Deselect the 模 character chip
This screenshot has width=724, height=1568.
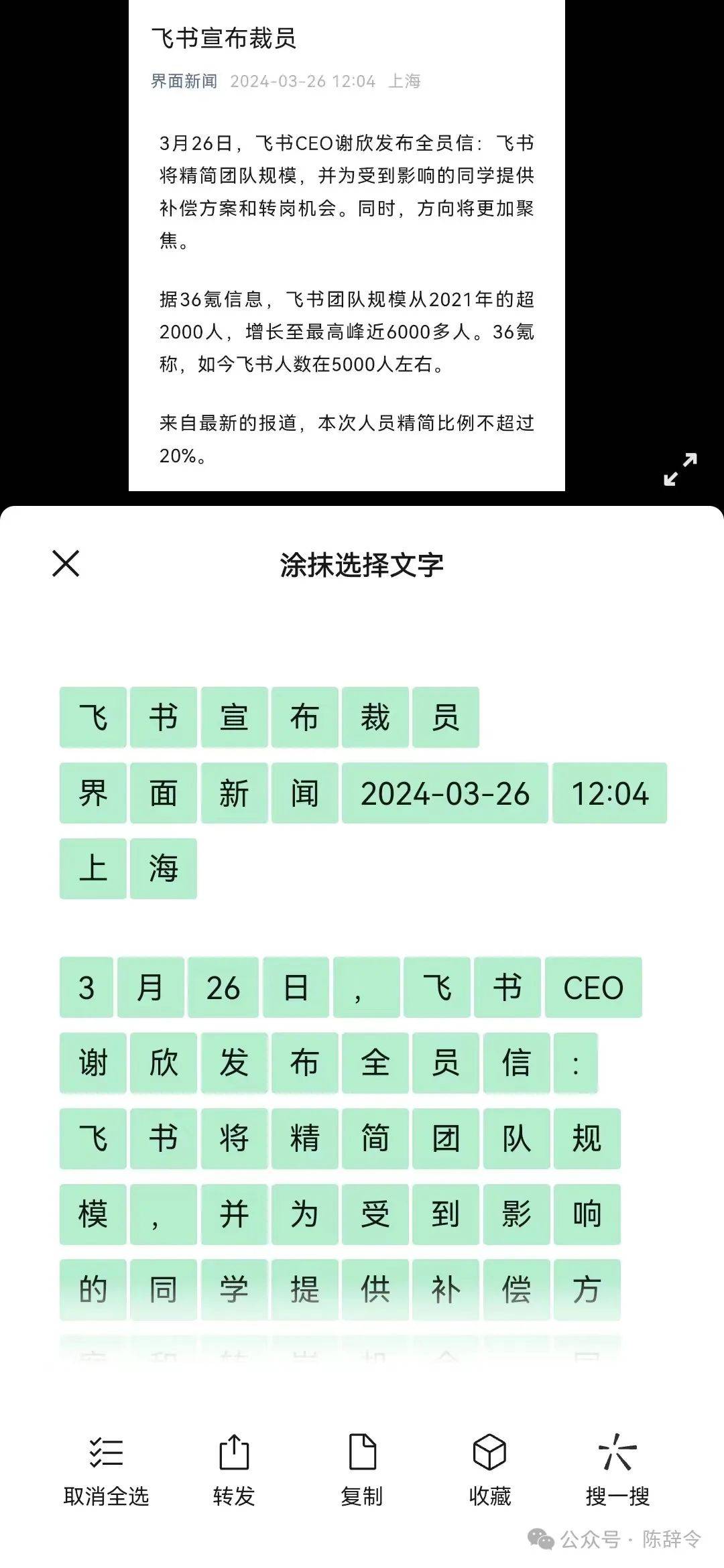click(93, 1215)
